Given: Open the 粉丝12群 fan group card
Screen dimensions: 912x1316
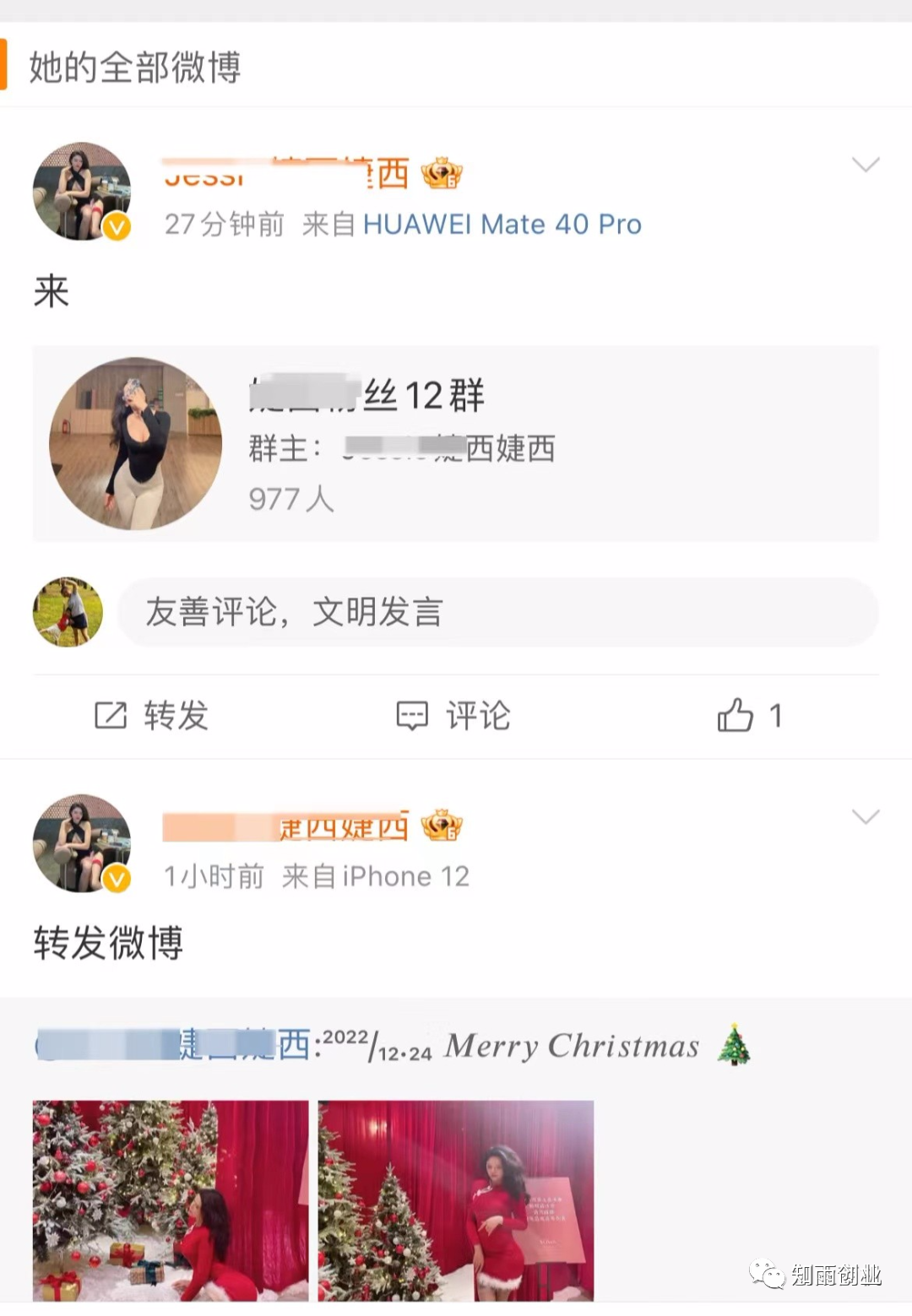Looking at the screenshot, I should tap(455, 444).
